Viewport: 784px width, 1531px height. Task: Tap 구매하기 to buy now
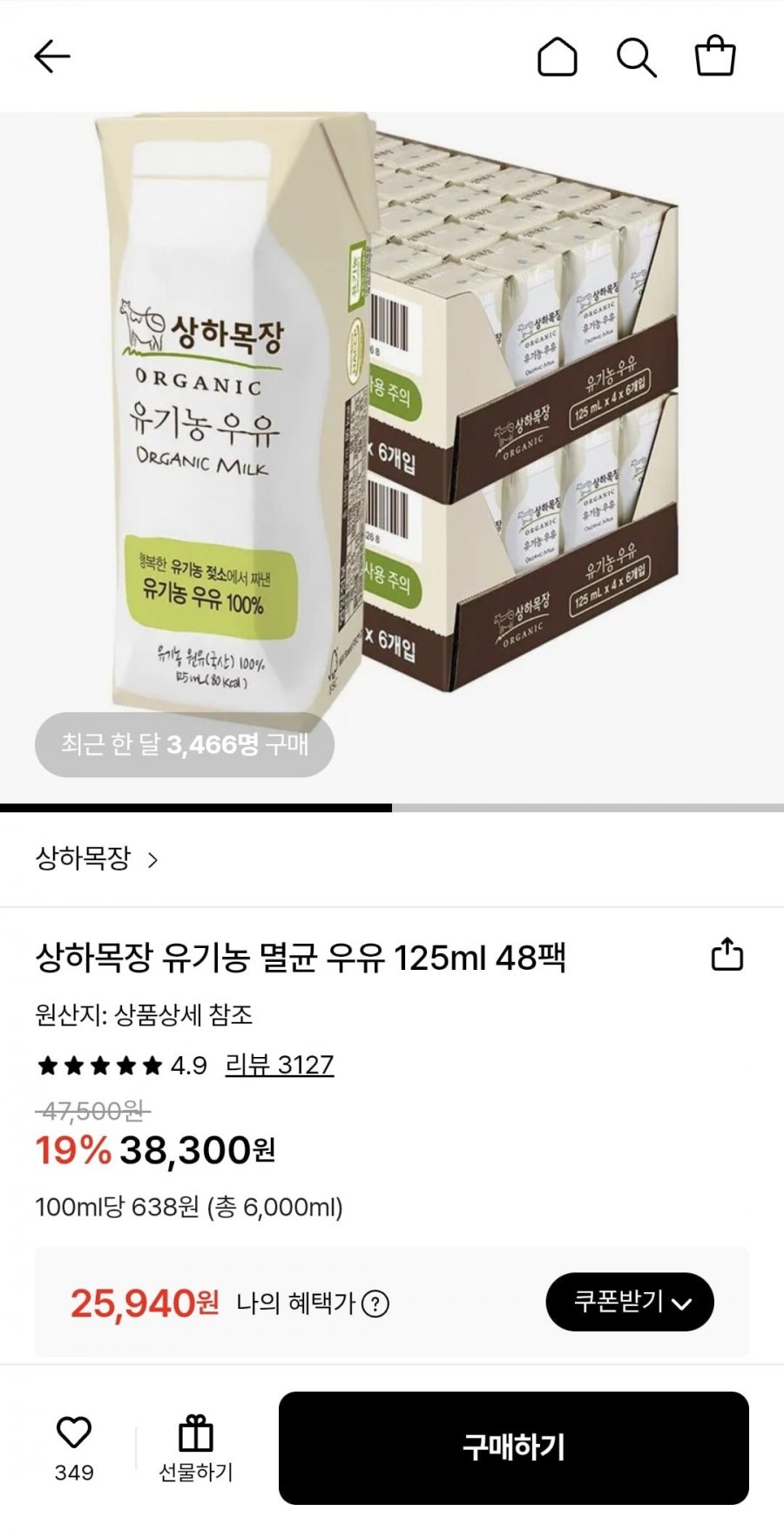(x=513, y=1447)
